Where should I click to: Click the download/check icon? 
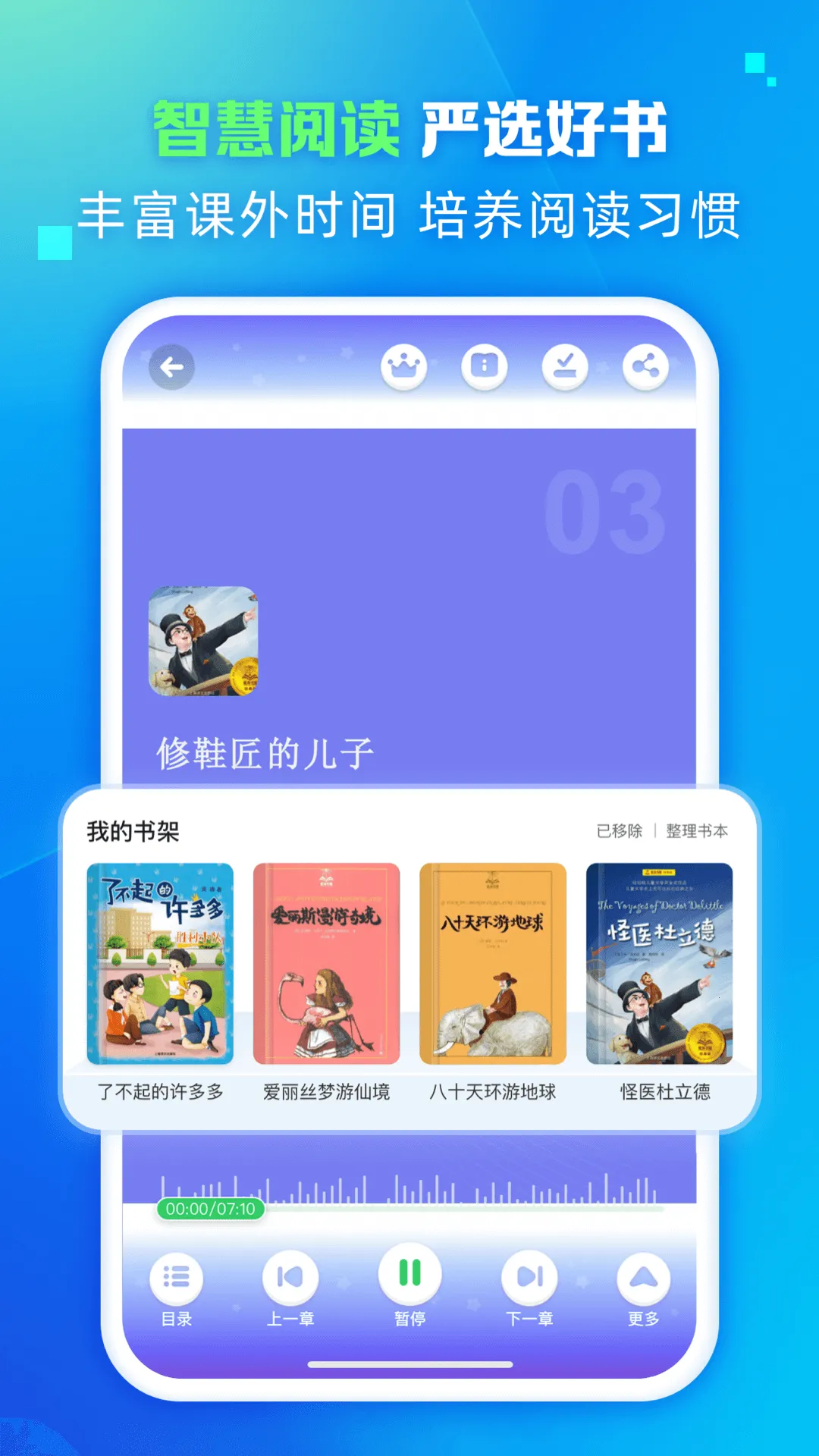[x=566, y=367]
